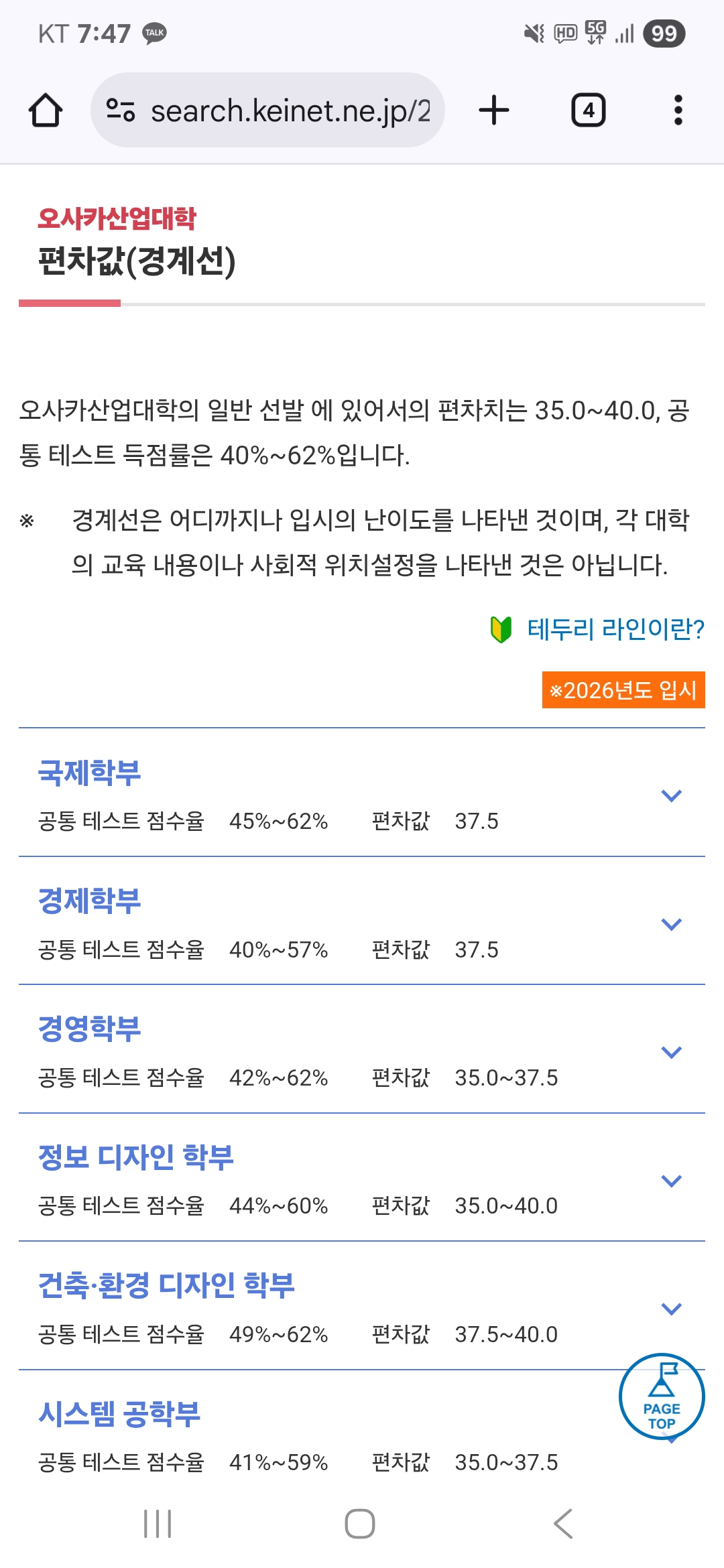Open recent apps from navigation bar
This screenshot has width=724, height=1568.
point(158,1524)
